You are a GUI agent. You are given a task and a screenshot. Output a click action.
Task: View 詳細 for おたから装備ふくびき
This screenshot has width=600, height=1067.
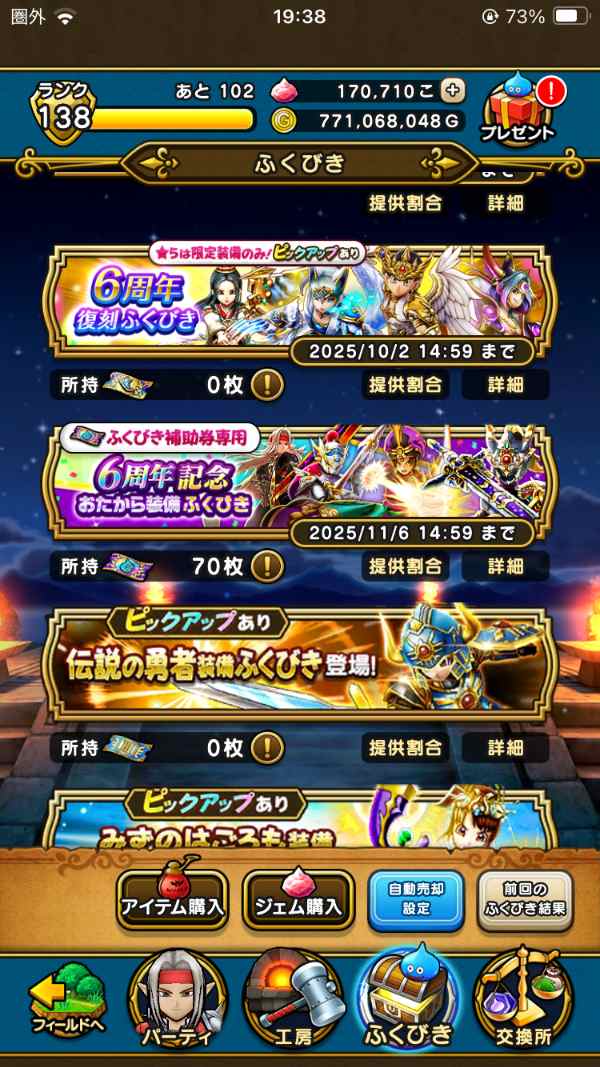505,566
